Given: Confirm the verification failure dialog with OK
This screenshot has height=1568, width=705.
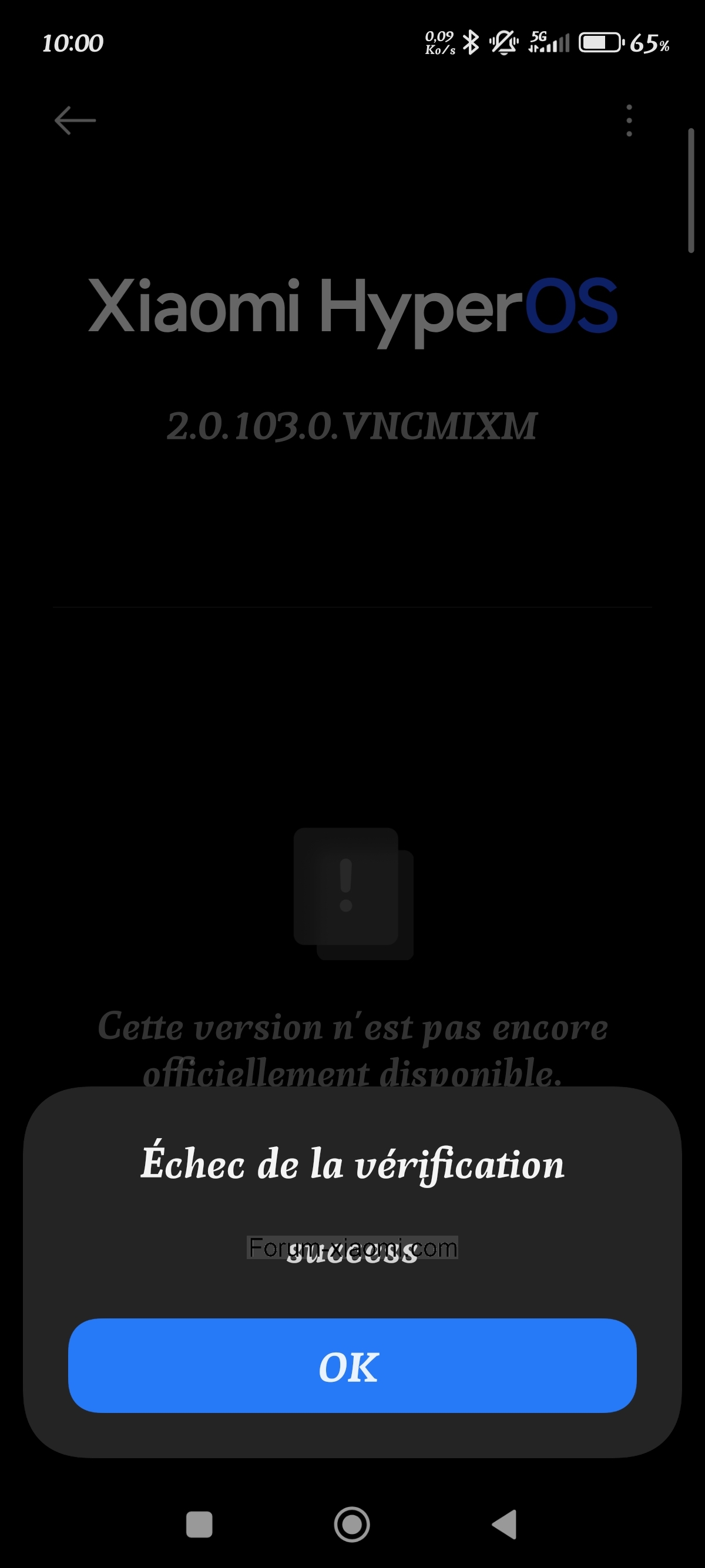Looking at the screenshot, I should 352,1365.
